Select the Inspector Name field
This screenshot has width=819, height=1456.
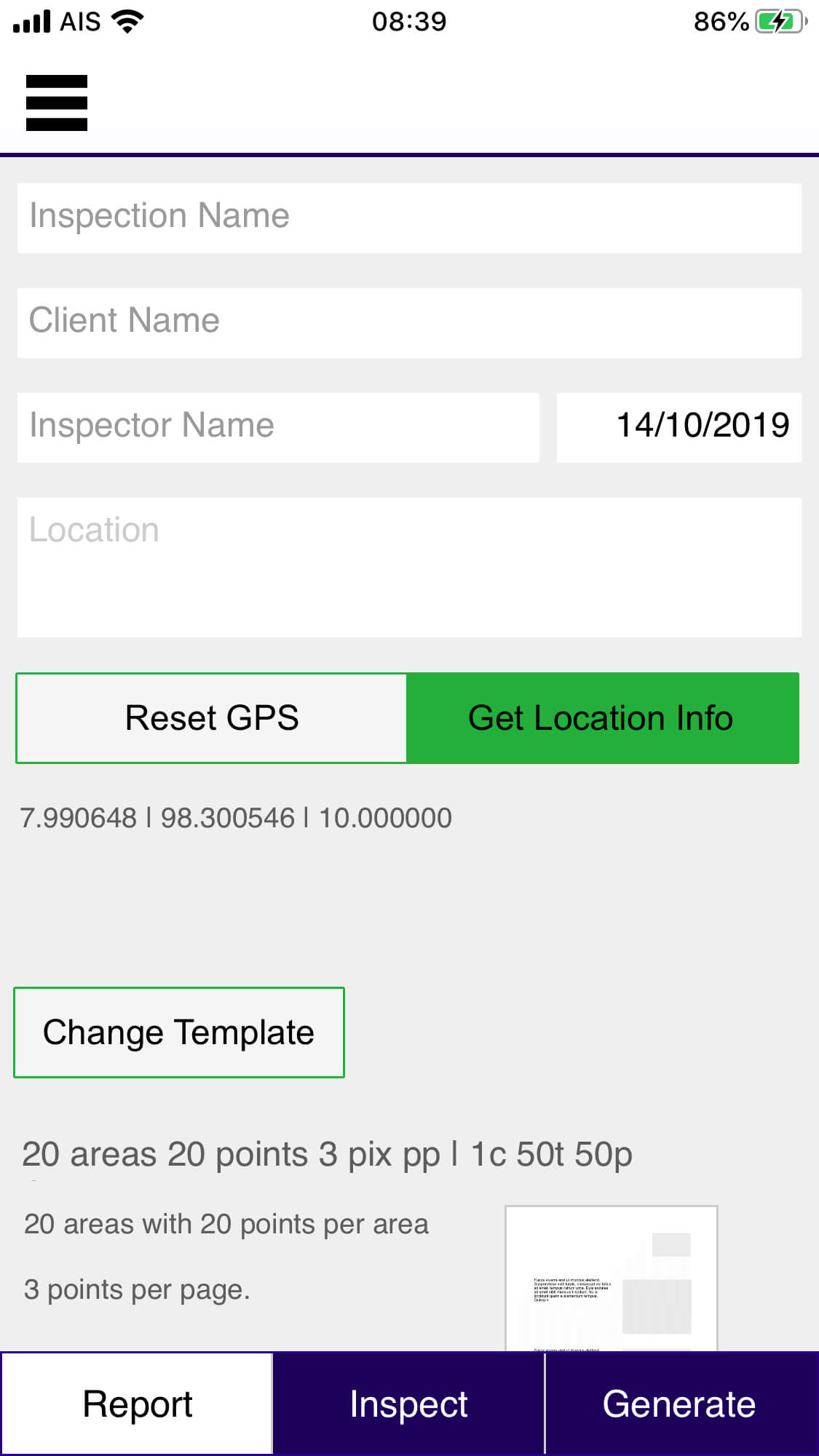coord(278,427)
